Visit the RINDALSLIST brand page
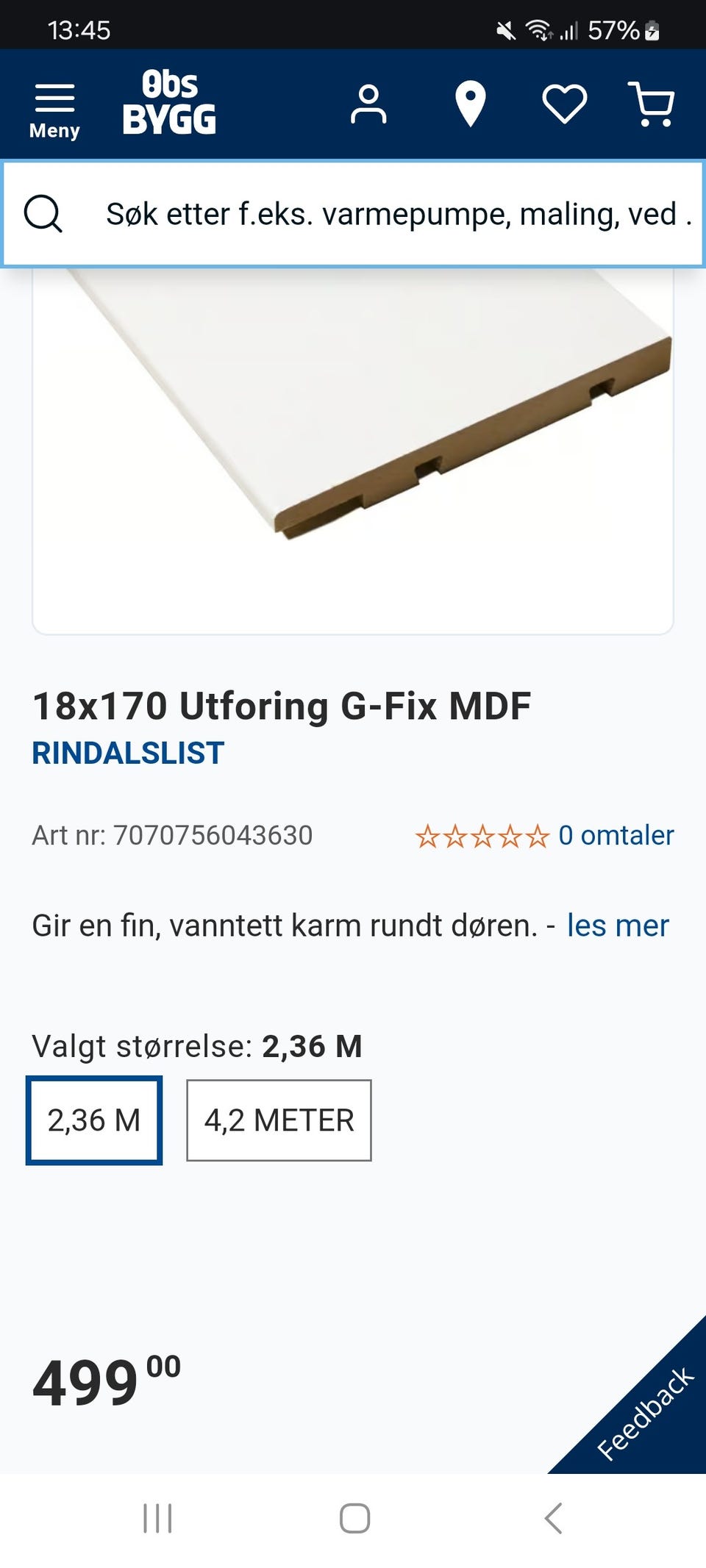The width and height of the screenshot is (706, 1568). [x=126, y=753]
